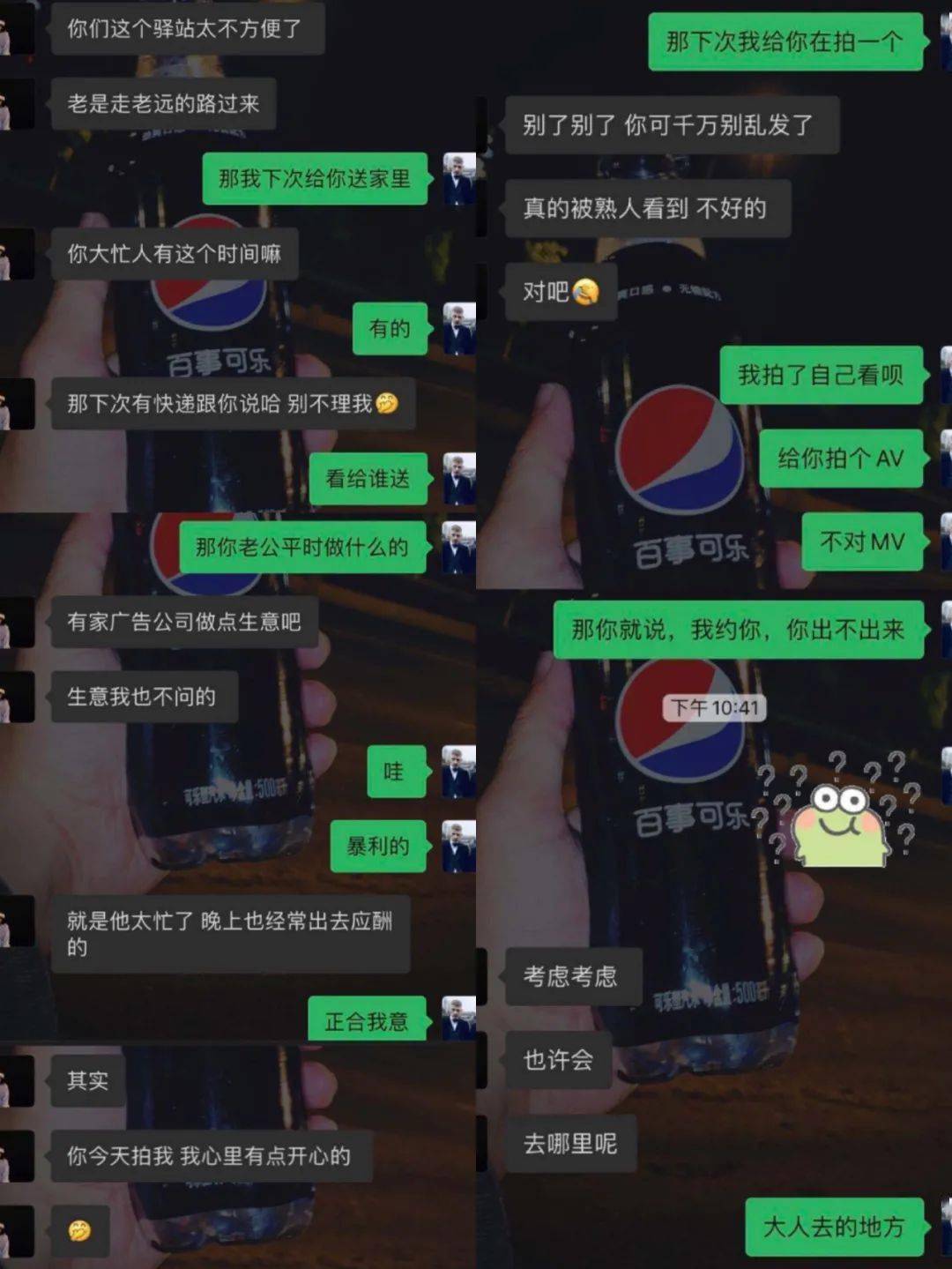Tap the 🤭 emoji in 别不理我 message
952x1269 pixels.
pyautogui.click(x=390, y=404)
